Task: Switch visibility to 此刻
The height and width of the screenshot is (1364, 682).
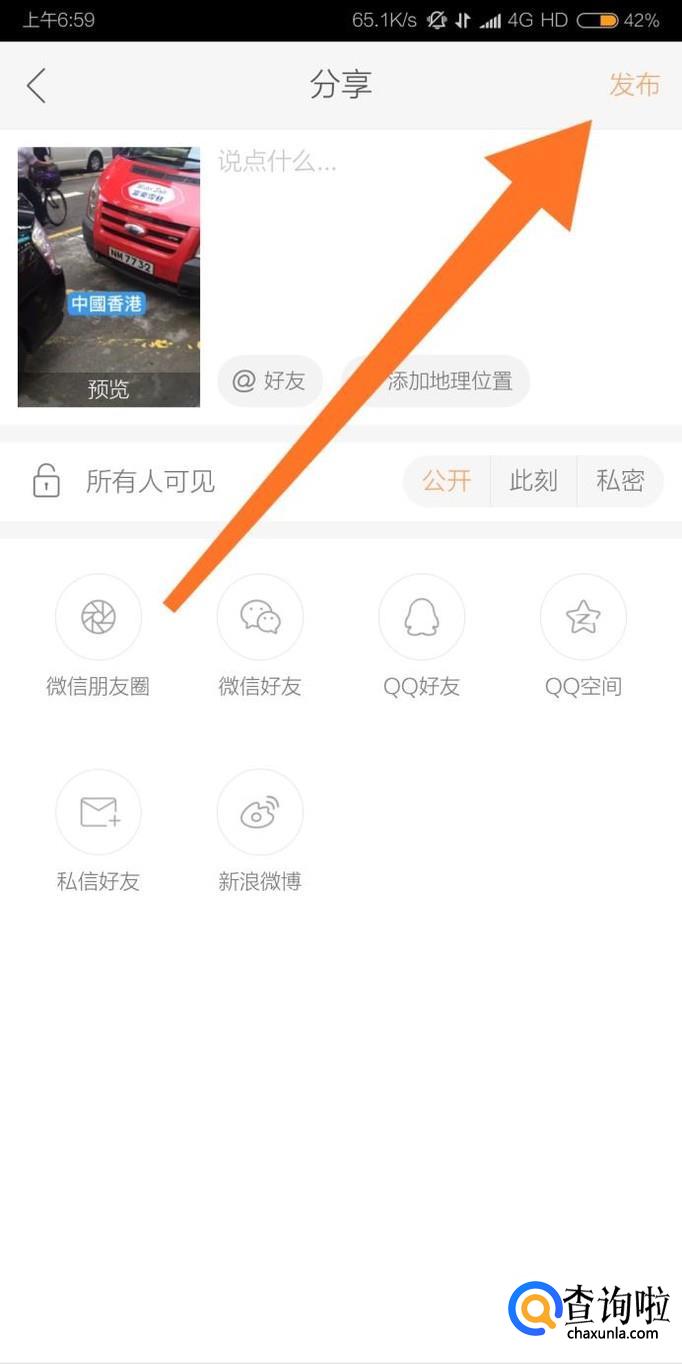Action: pos(533,481)
